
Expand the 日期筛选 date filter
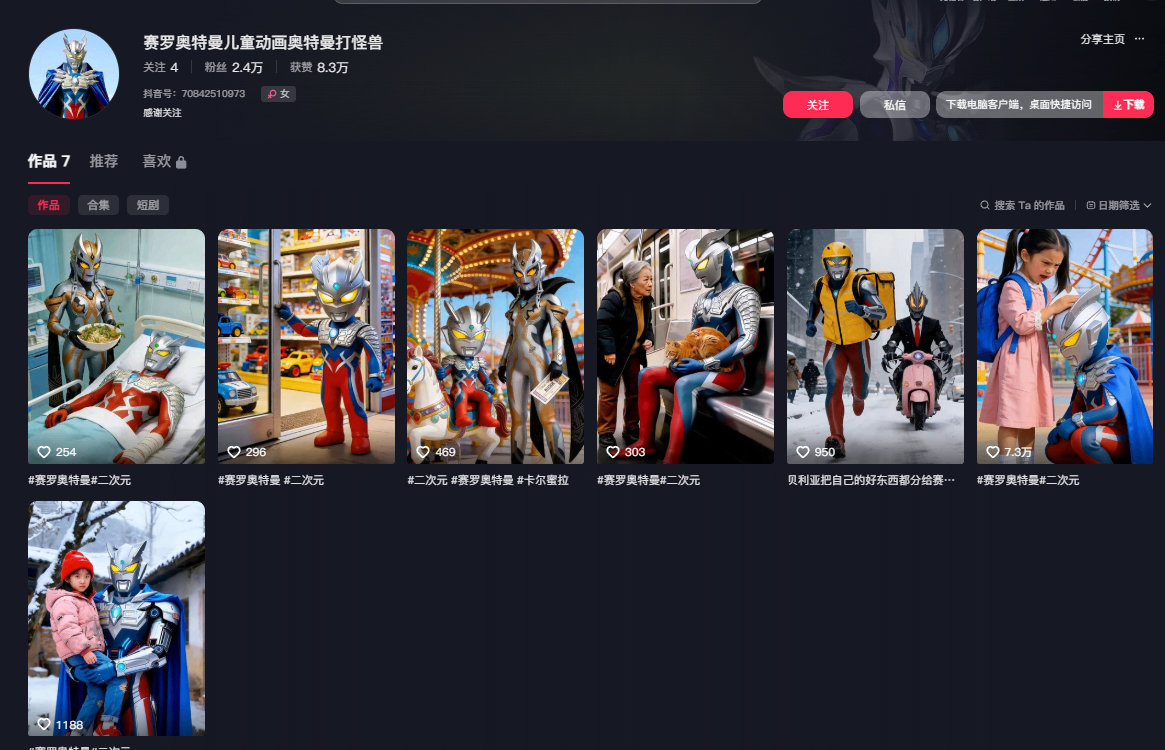(1118, 205)
